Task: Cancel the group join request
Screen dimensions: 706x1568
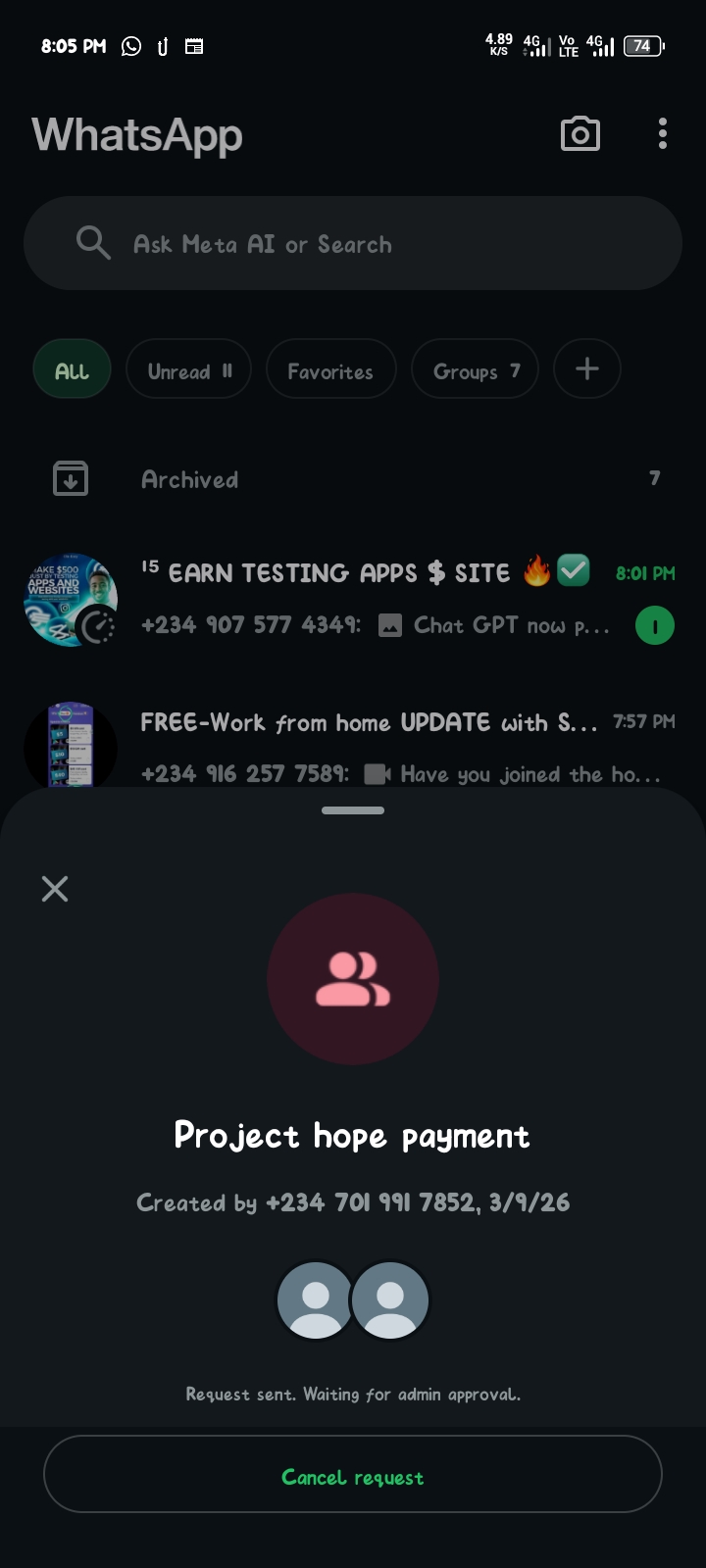Action: tap(353, 1475)
